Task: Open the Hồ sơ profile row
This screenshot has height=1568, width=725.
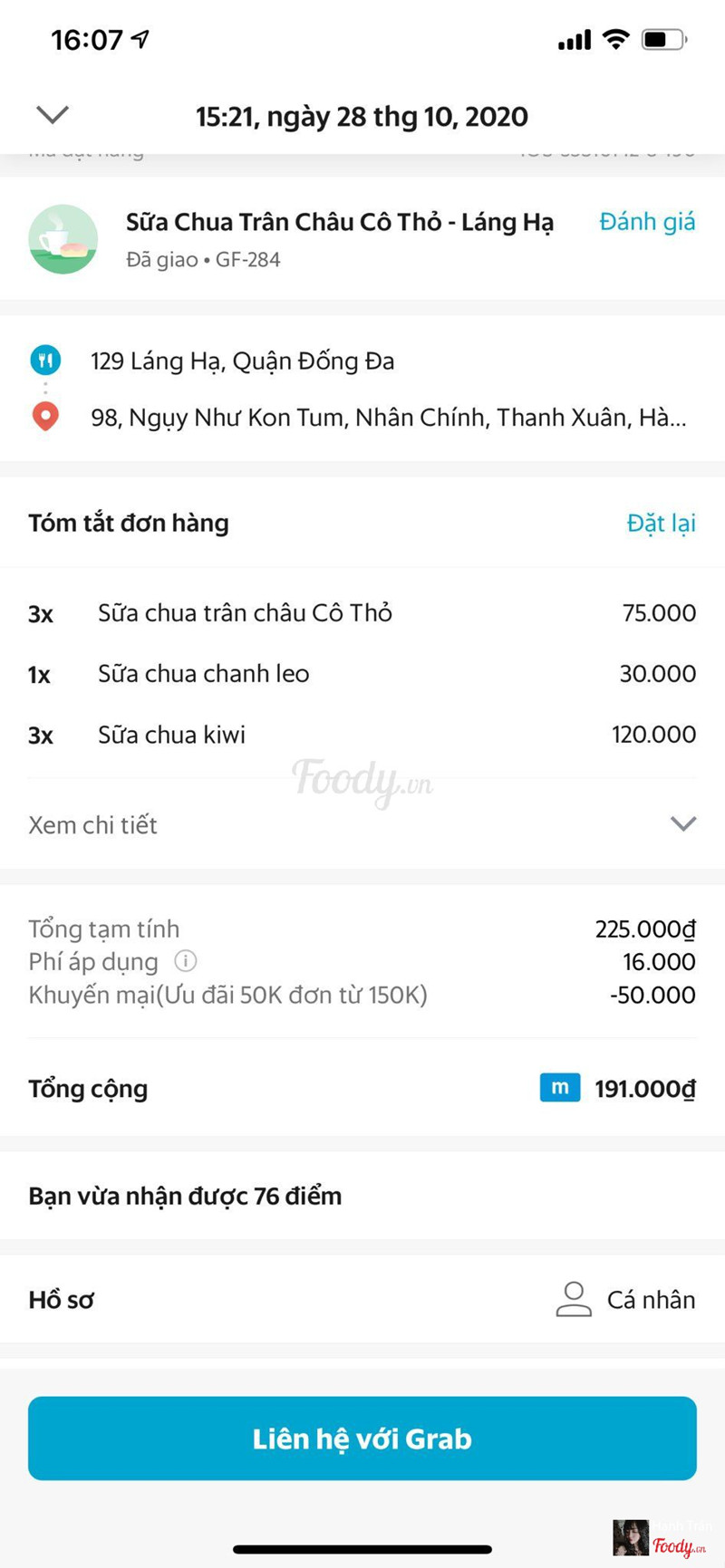Action: (362, 1300)
